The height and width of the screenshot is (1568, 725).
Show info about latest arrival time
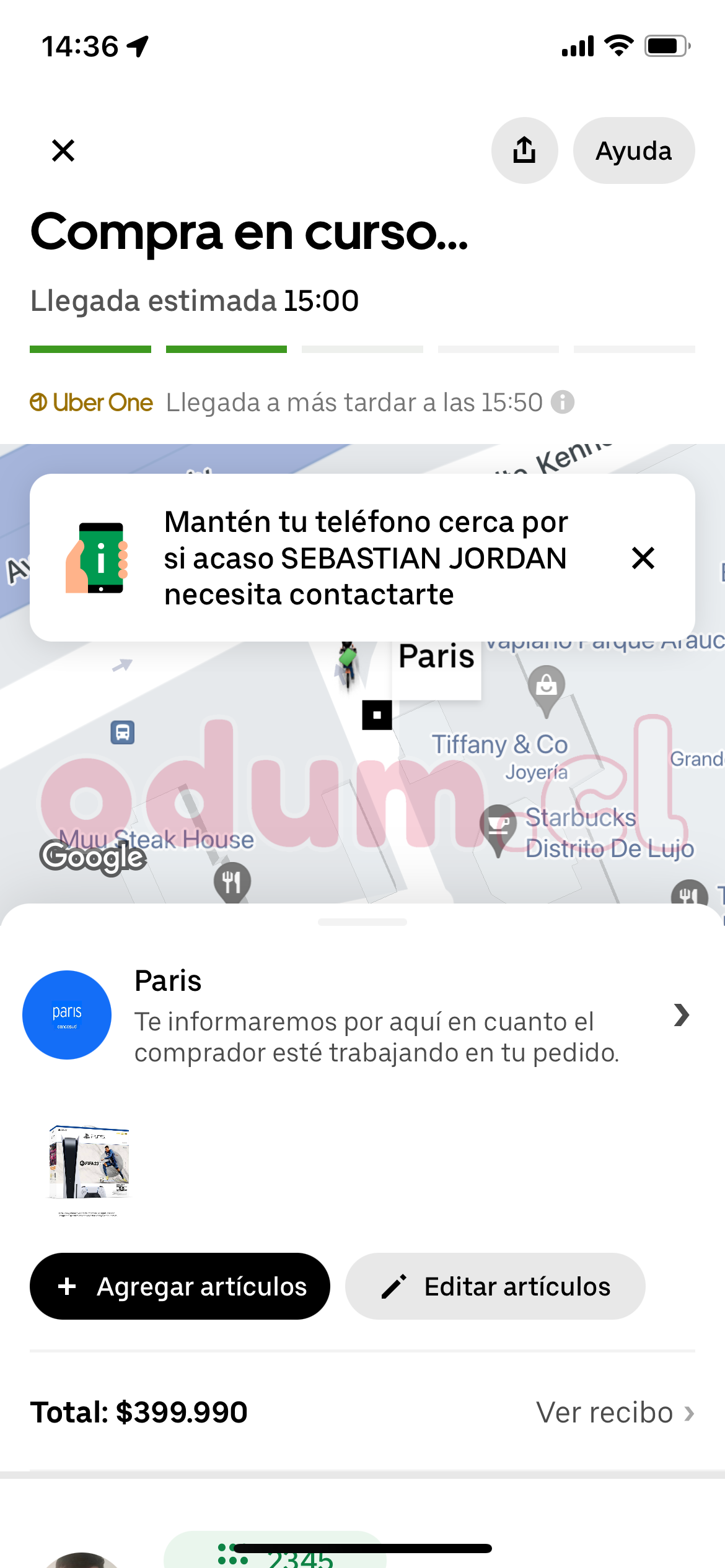pos(563,402)
